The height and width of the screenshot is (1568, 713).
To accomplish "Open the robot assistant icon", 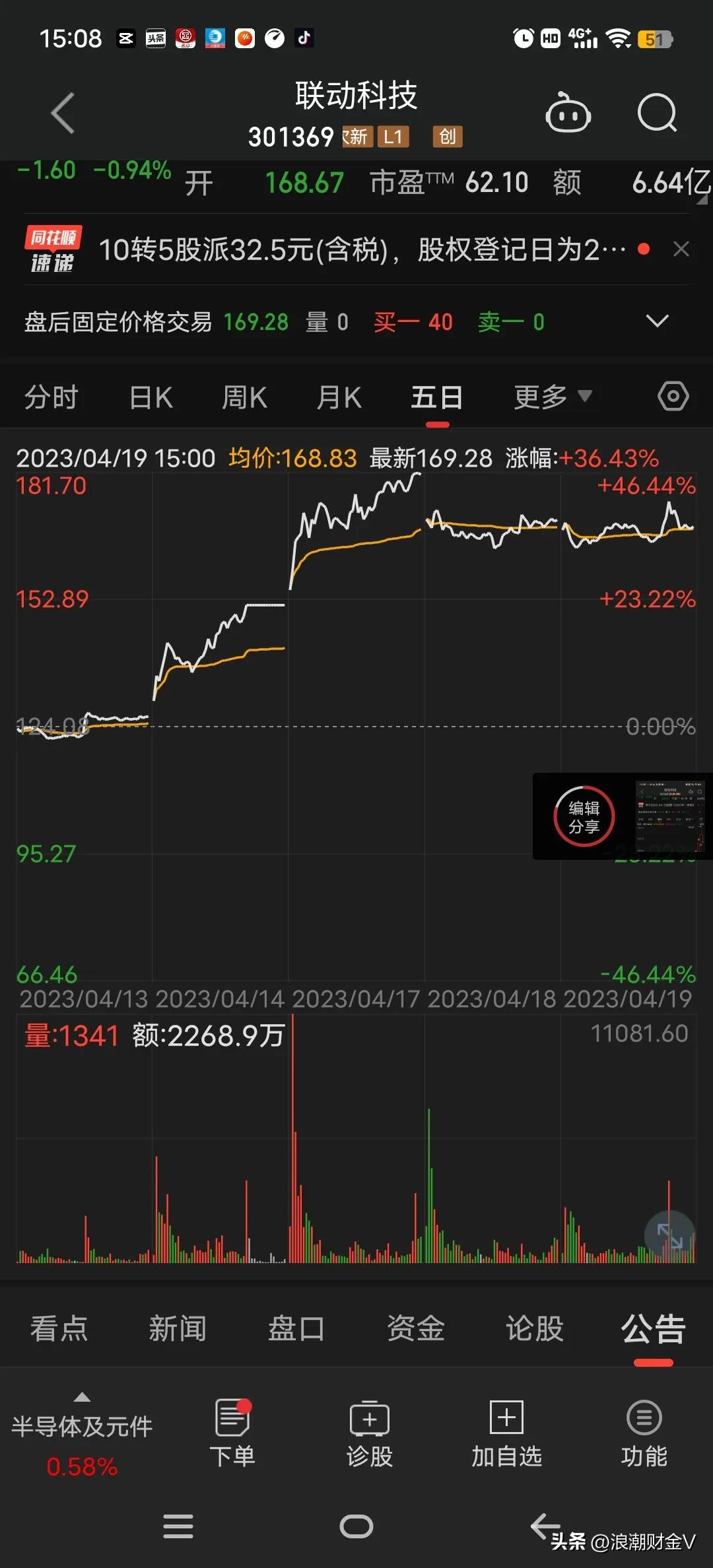I will [568, 112].
